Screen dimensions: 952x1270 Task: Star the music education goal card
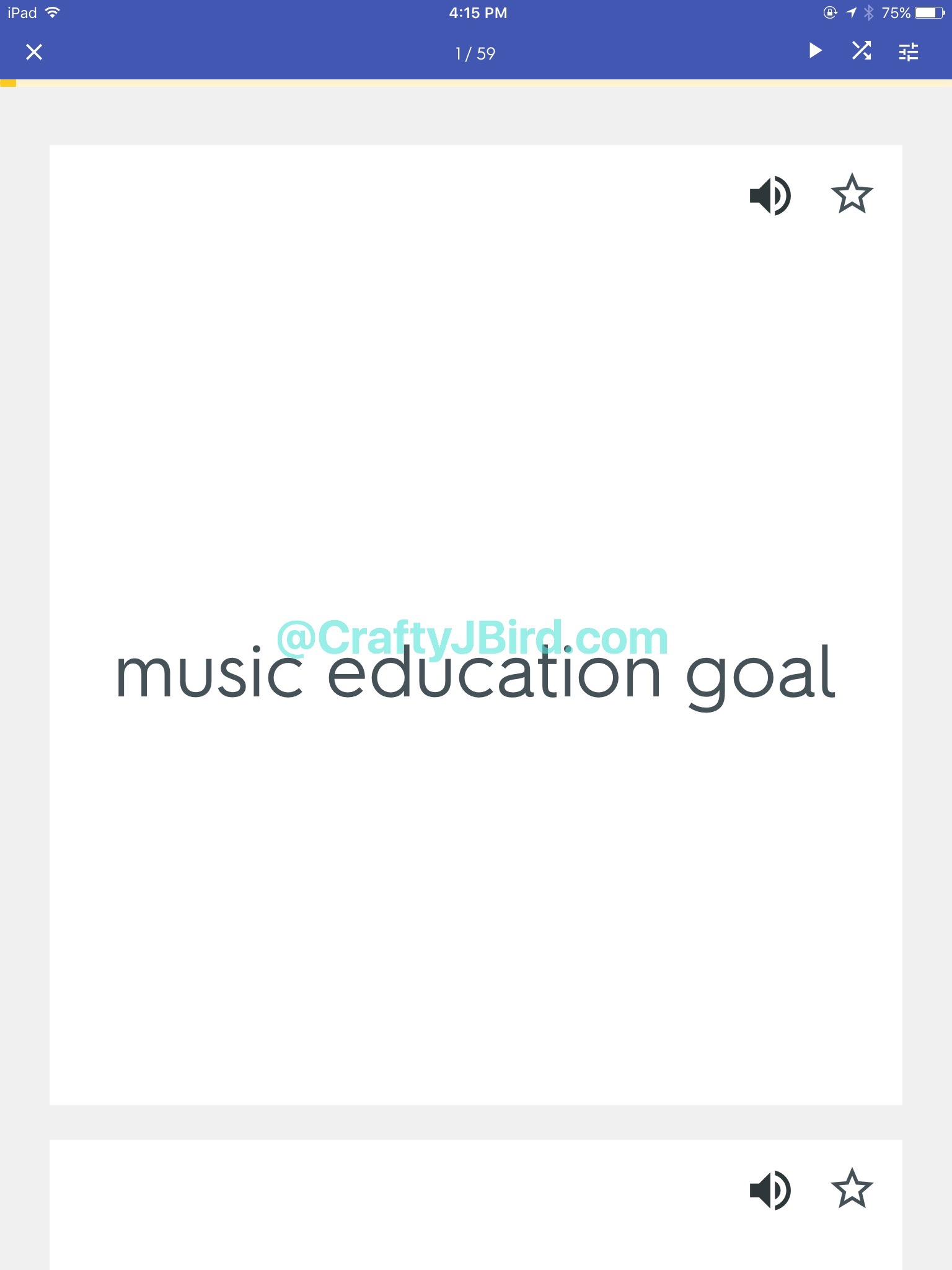coord(852,194)
